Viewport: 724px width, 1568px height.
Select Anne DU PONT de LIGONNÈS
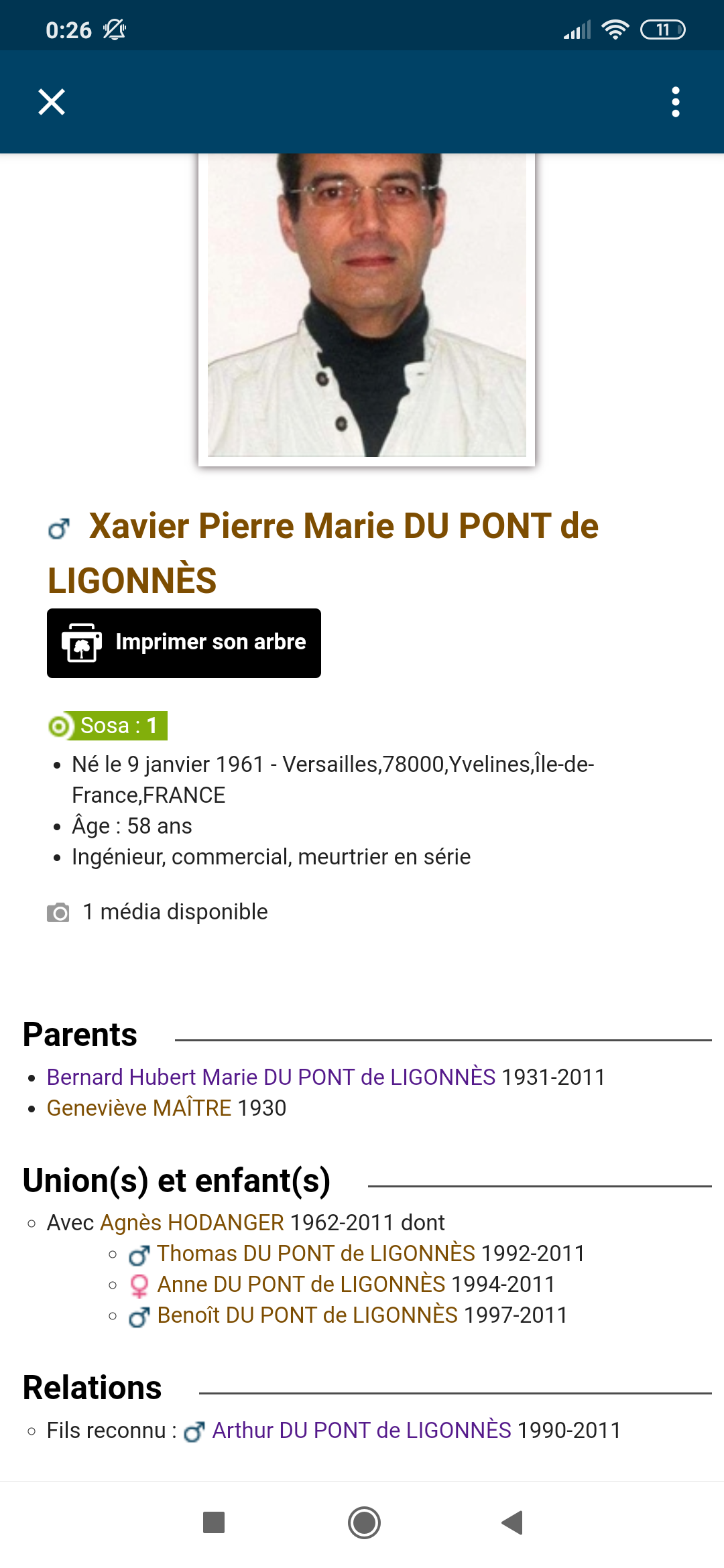(x=301, y=1284)
